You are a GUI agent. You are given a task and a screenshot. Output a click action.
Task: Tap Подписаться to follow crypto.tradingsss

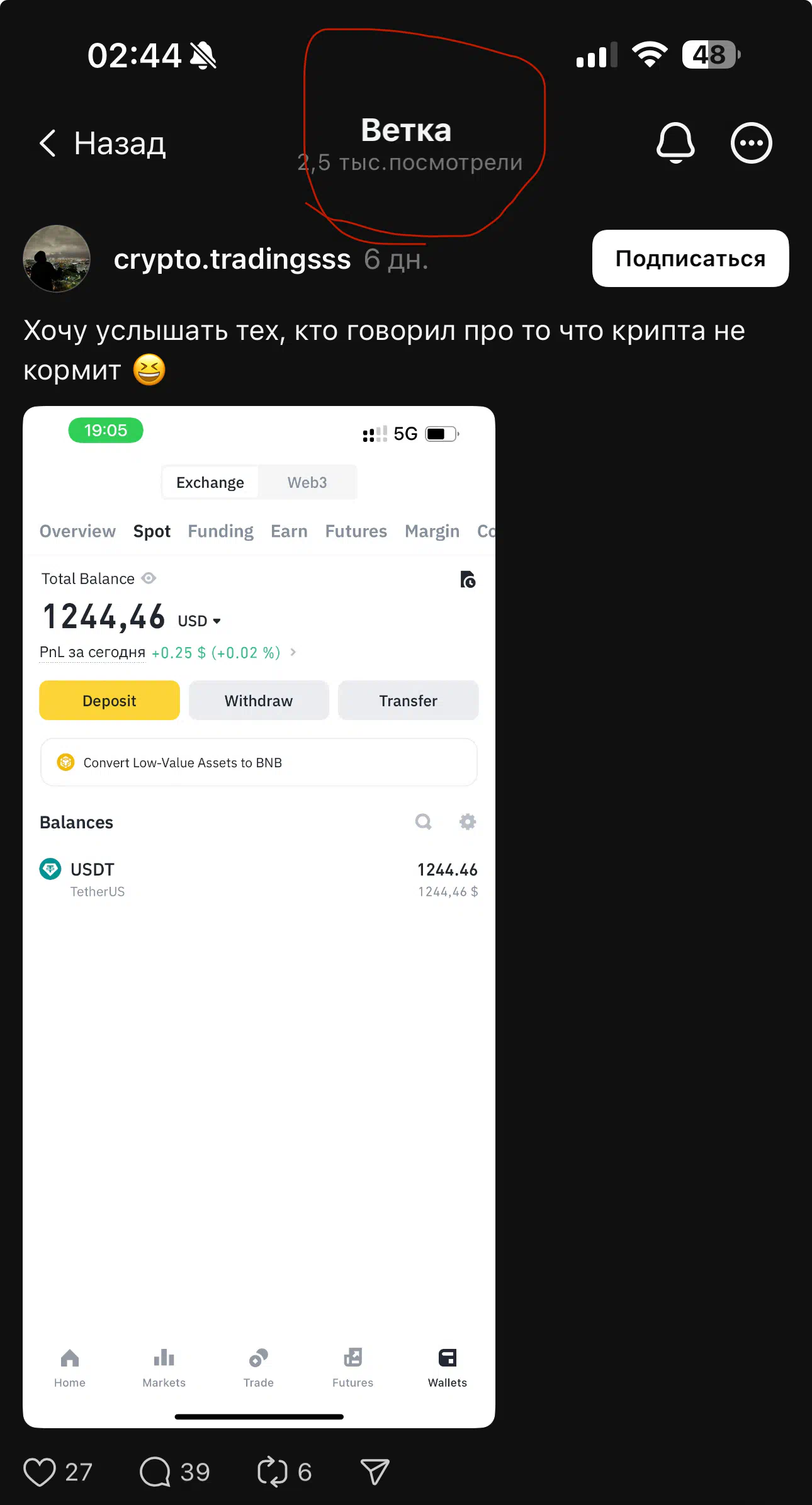(690, 258)
